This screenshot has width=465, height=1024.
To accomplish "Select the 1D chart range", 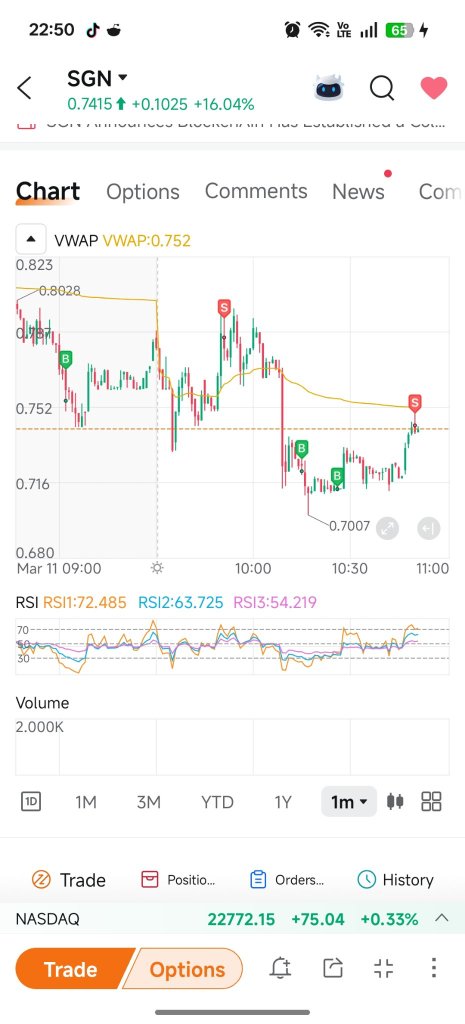I will pyautogui.click(x=31, y=801).
